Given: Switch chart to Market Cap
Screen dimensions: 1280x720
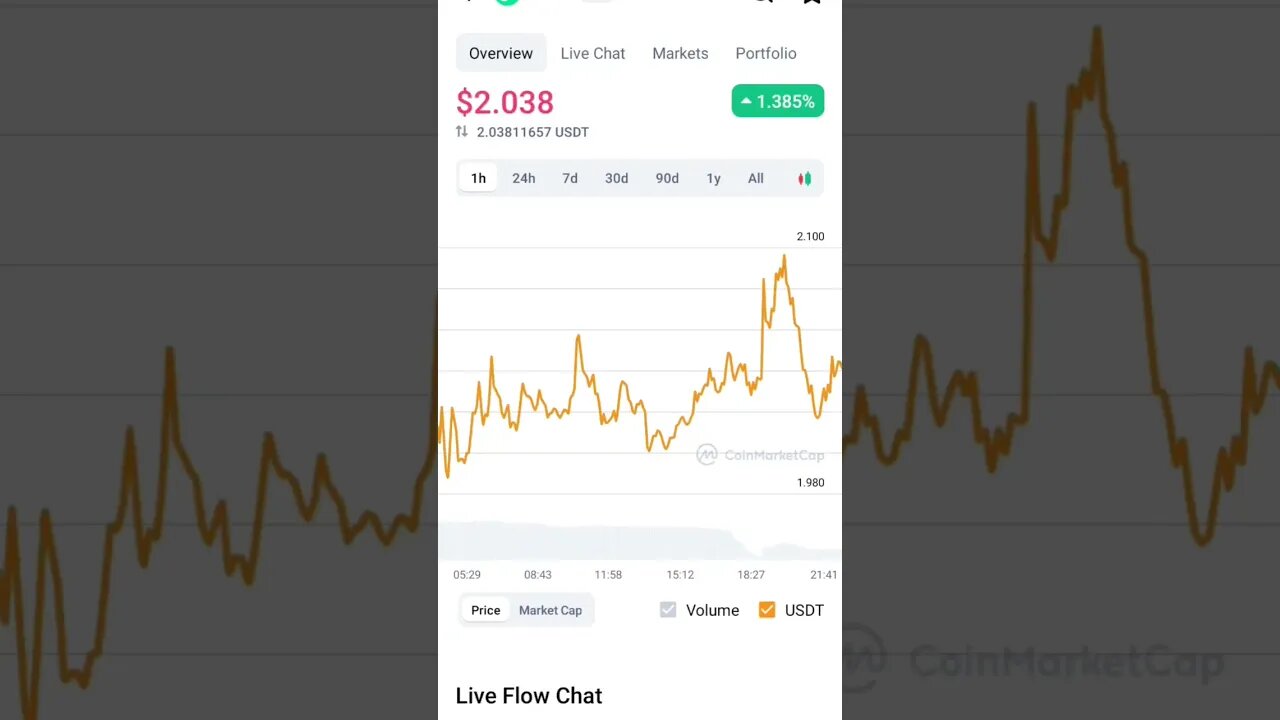Looking at the screenshot, I should click(550, 610).
